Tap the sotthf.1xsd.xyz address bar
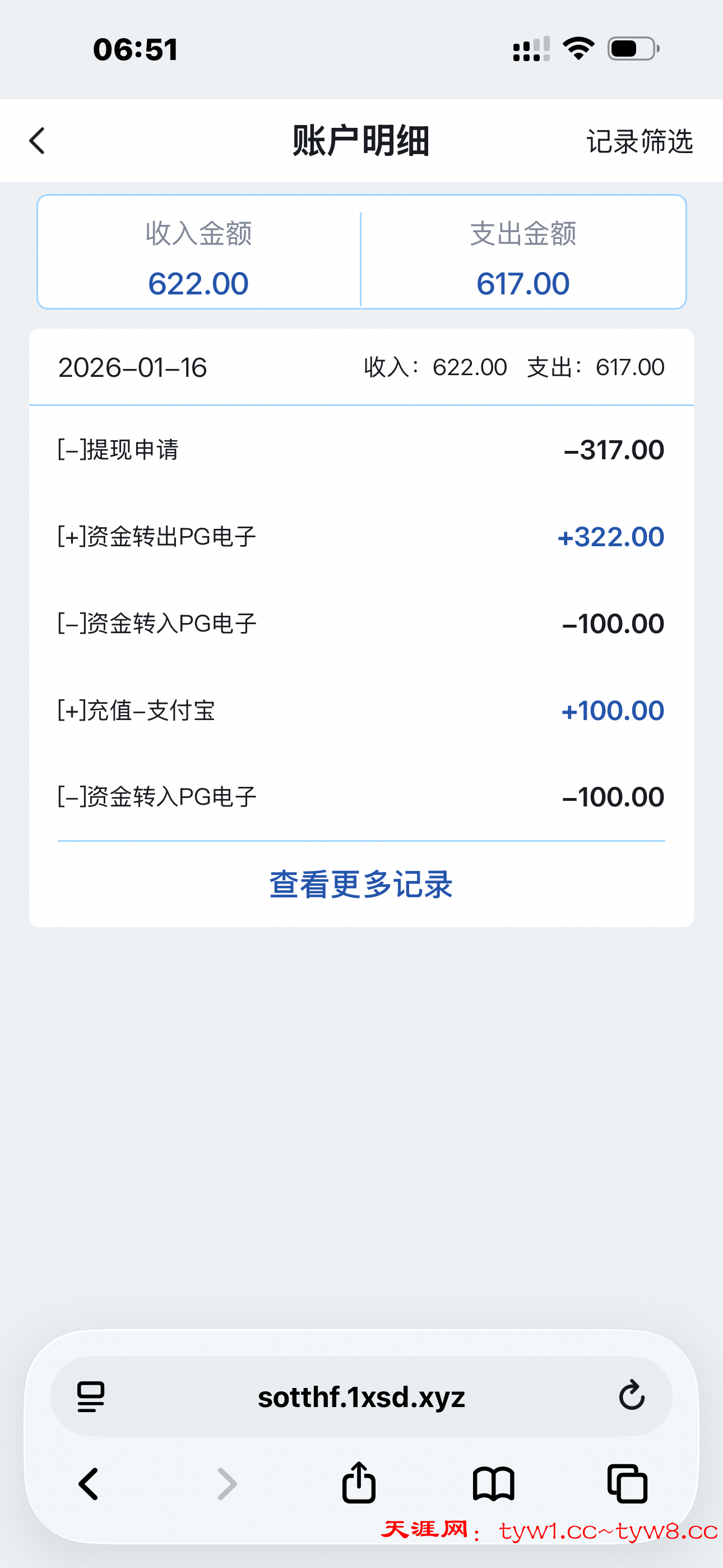Screen dimensions: 723x1568 coord(361,1397)
